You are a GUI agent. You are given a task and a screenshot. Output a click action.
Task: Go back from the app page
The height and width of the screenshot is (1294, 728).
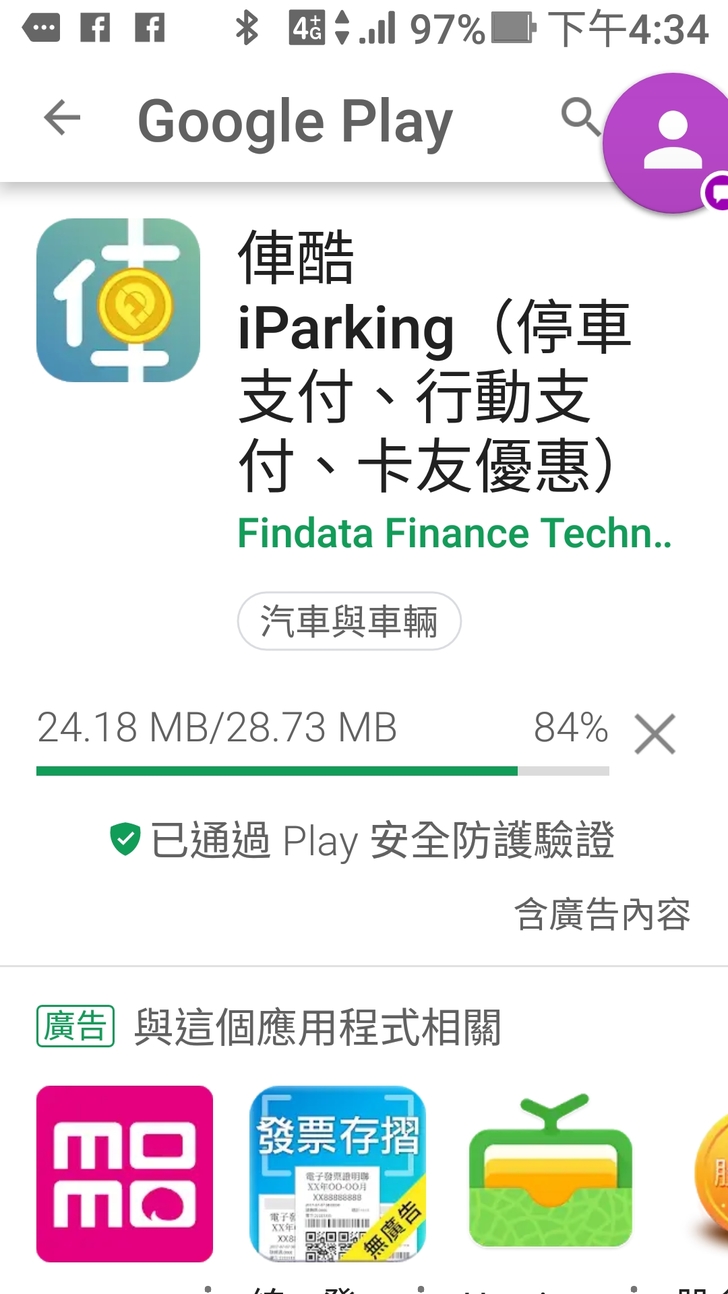(x=62, y=119)
